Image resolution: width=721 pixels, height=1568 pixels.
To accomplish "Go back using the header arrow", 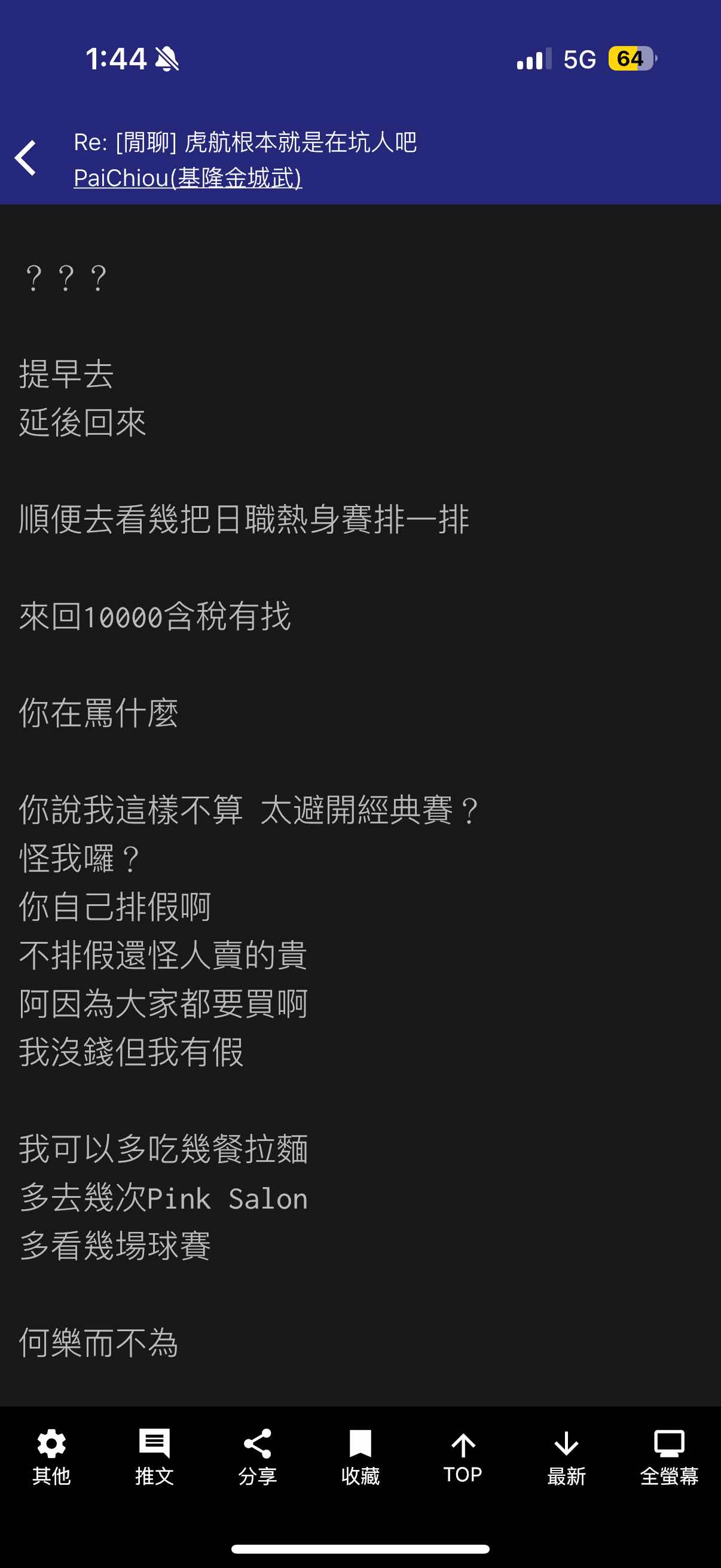I will 26,158.
